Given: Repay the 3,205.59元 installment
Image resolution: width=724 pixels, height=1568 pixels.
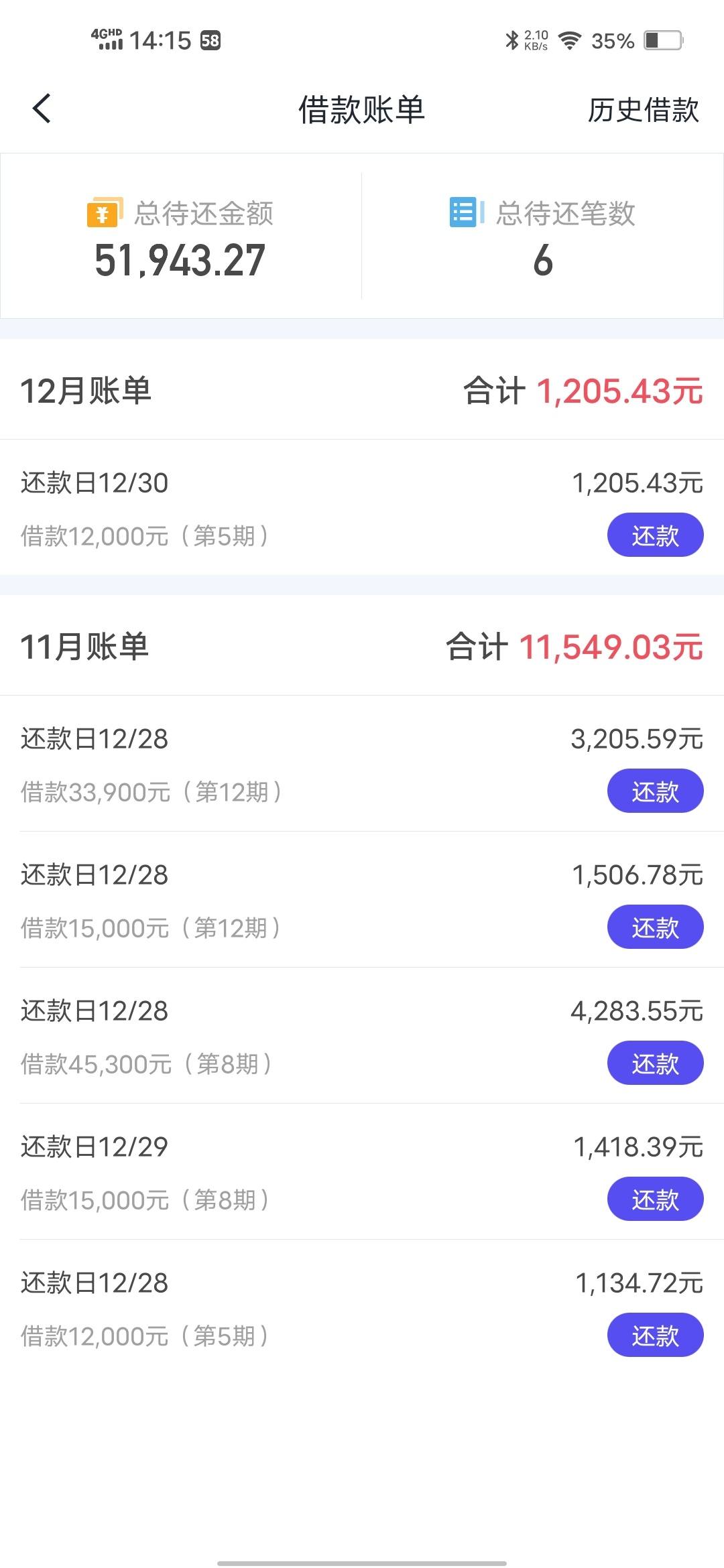Looking at the screenshot, I should 655,791.
